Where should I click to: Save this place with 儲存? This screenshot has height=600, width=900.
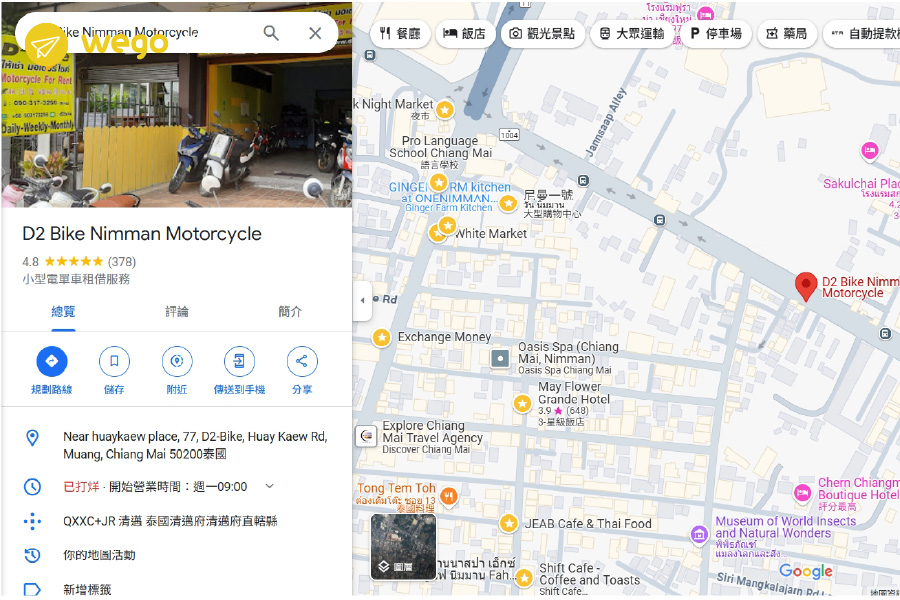114,361
